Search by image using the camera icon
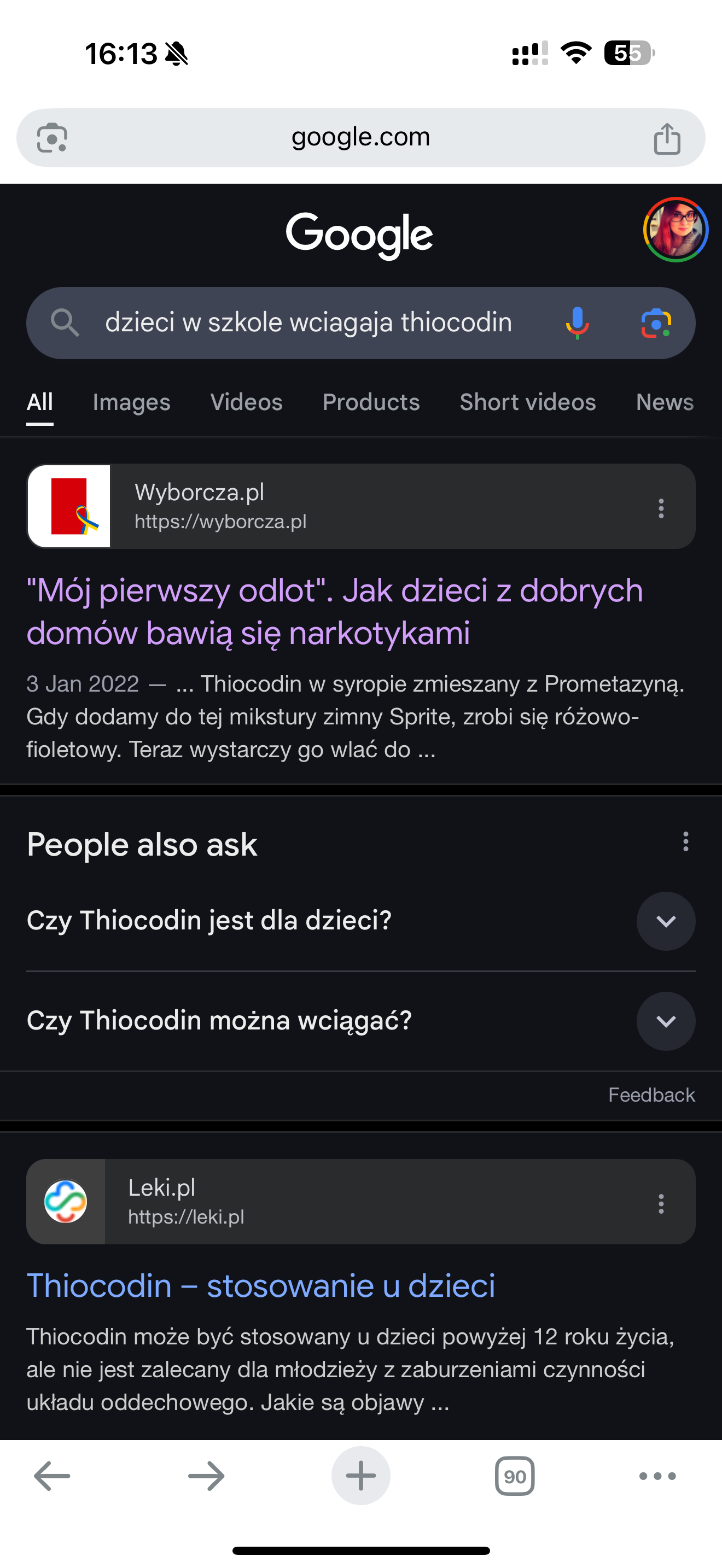 point(656,323)
